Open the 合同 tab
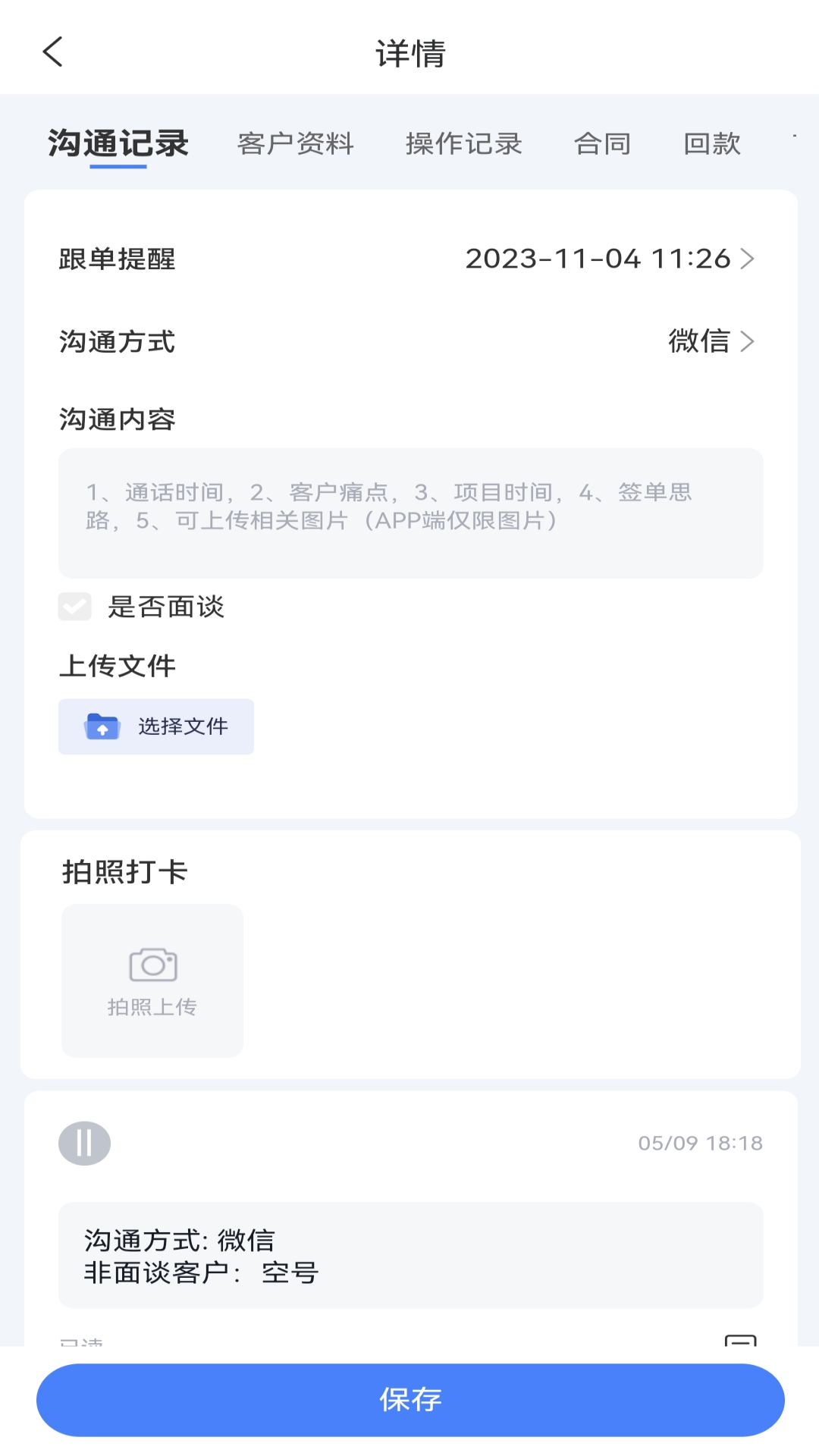 click(604, 143)
